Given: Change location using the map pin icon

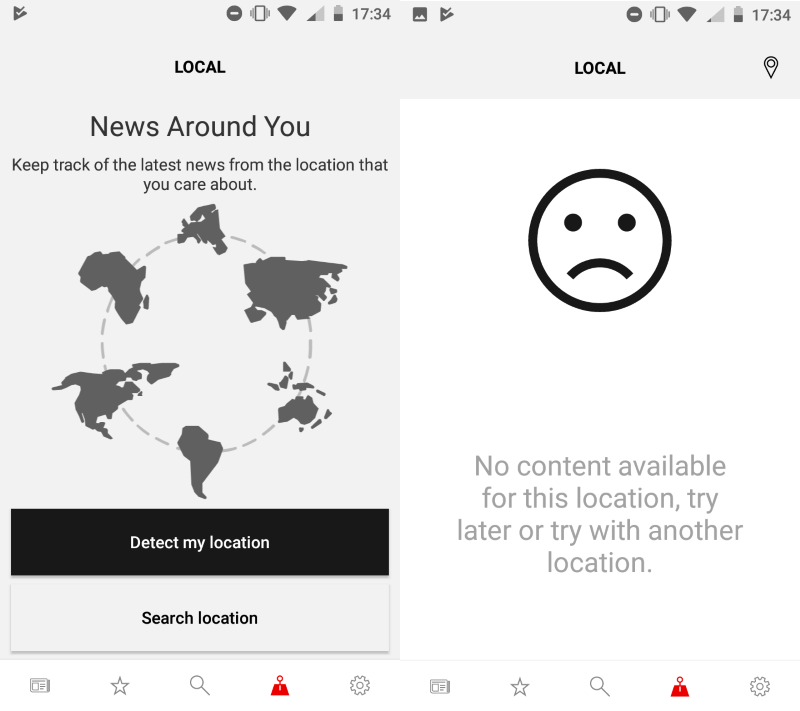Looking at the screenshot, I should pyautogui.click(x=770, y=67).
